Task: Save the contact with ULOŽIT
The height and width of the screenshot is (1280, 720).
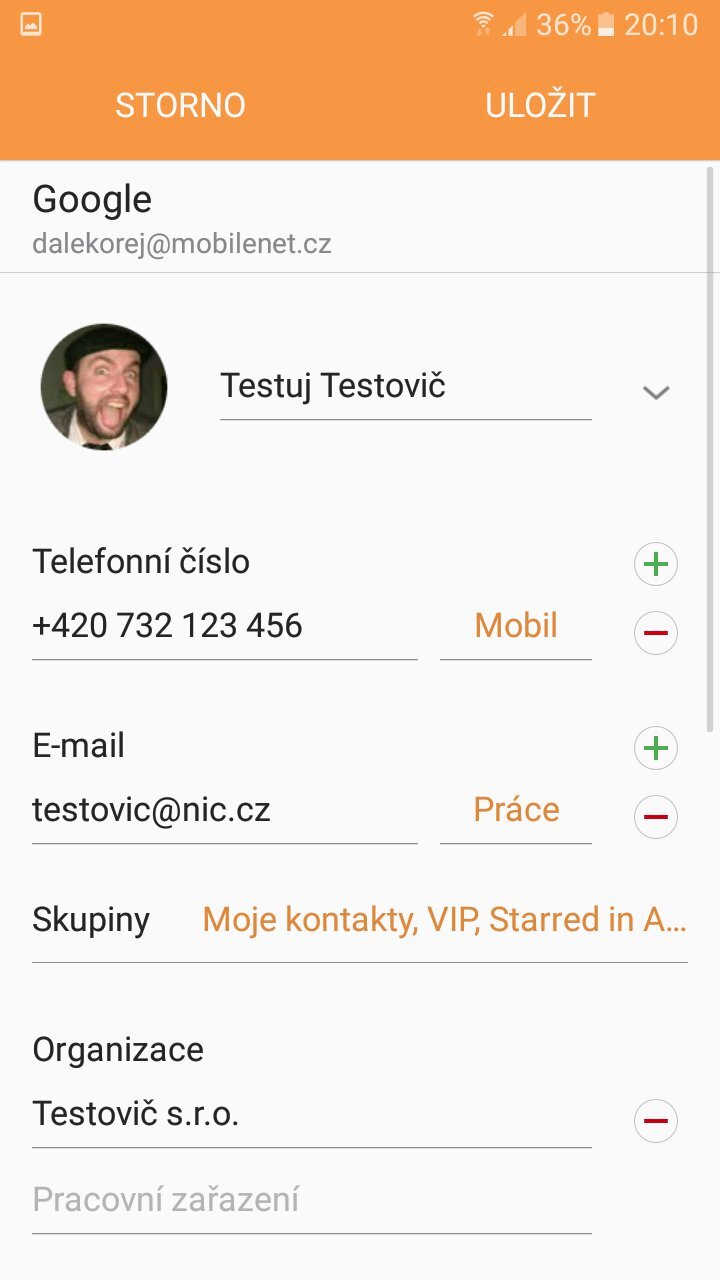Action: 540,105
